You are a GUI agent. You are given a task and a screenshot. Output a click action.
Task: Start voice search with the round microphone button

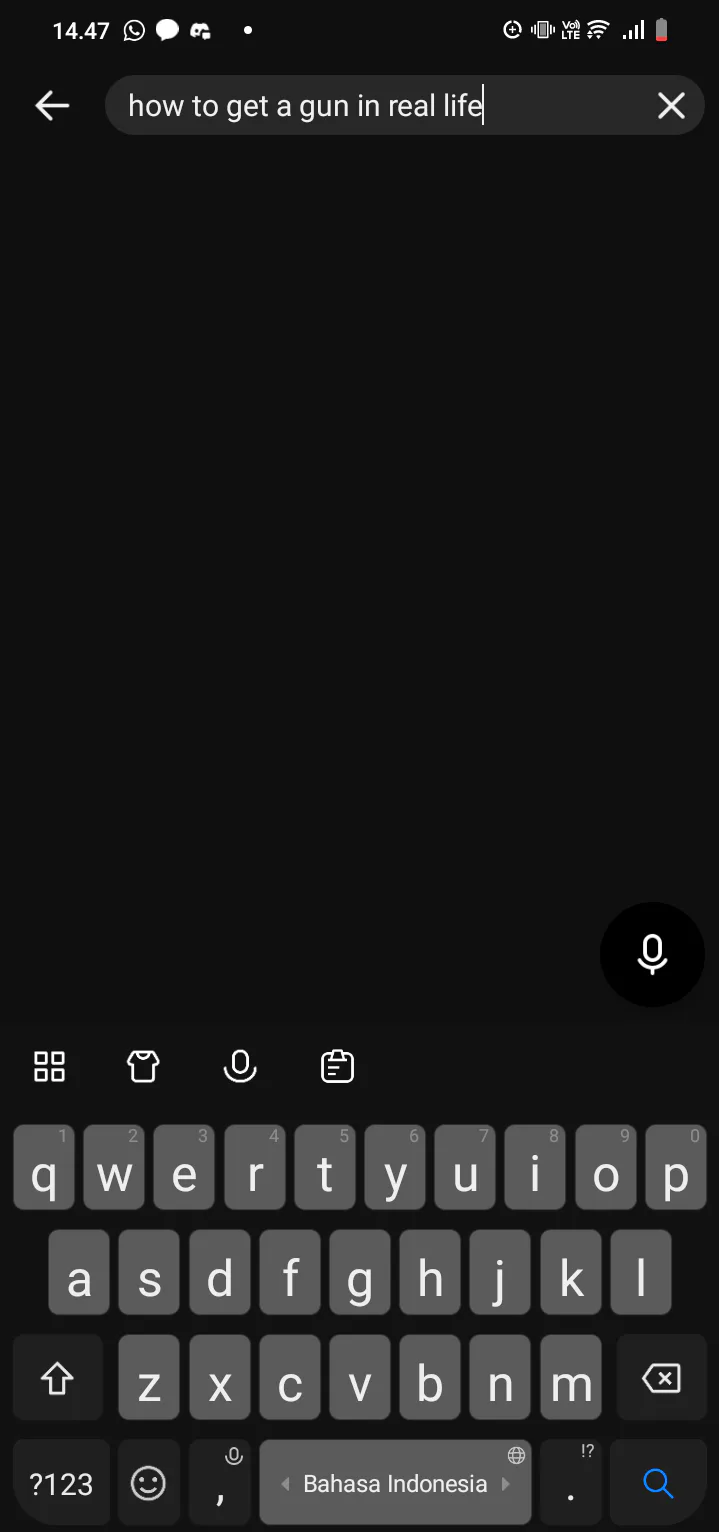tap(652, 954)
